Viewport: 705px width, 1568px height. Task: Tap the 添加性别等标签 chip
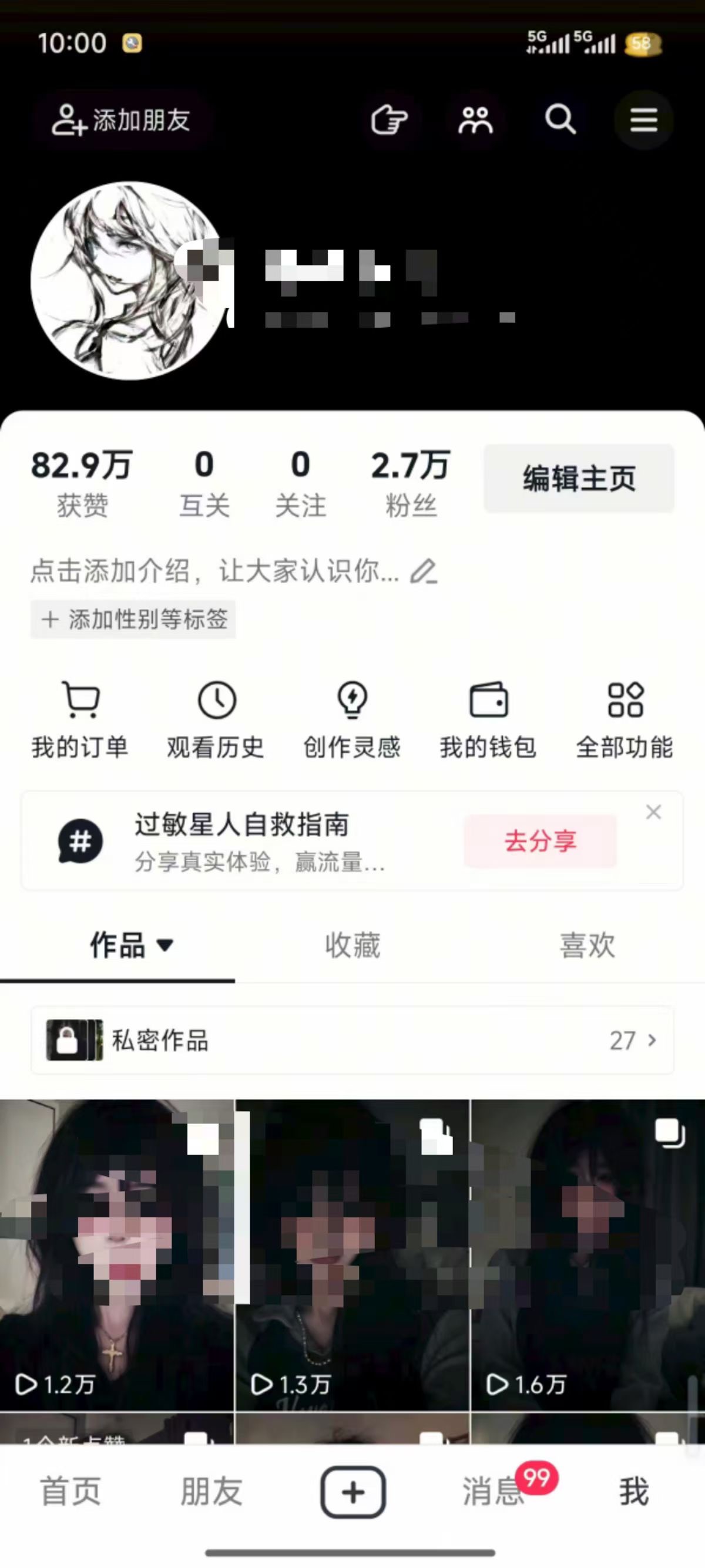(133, 619)
